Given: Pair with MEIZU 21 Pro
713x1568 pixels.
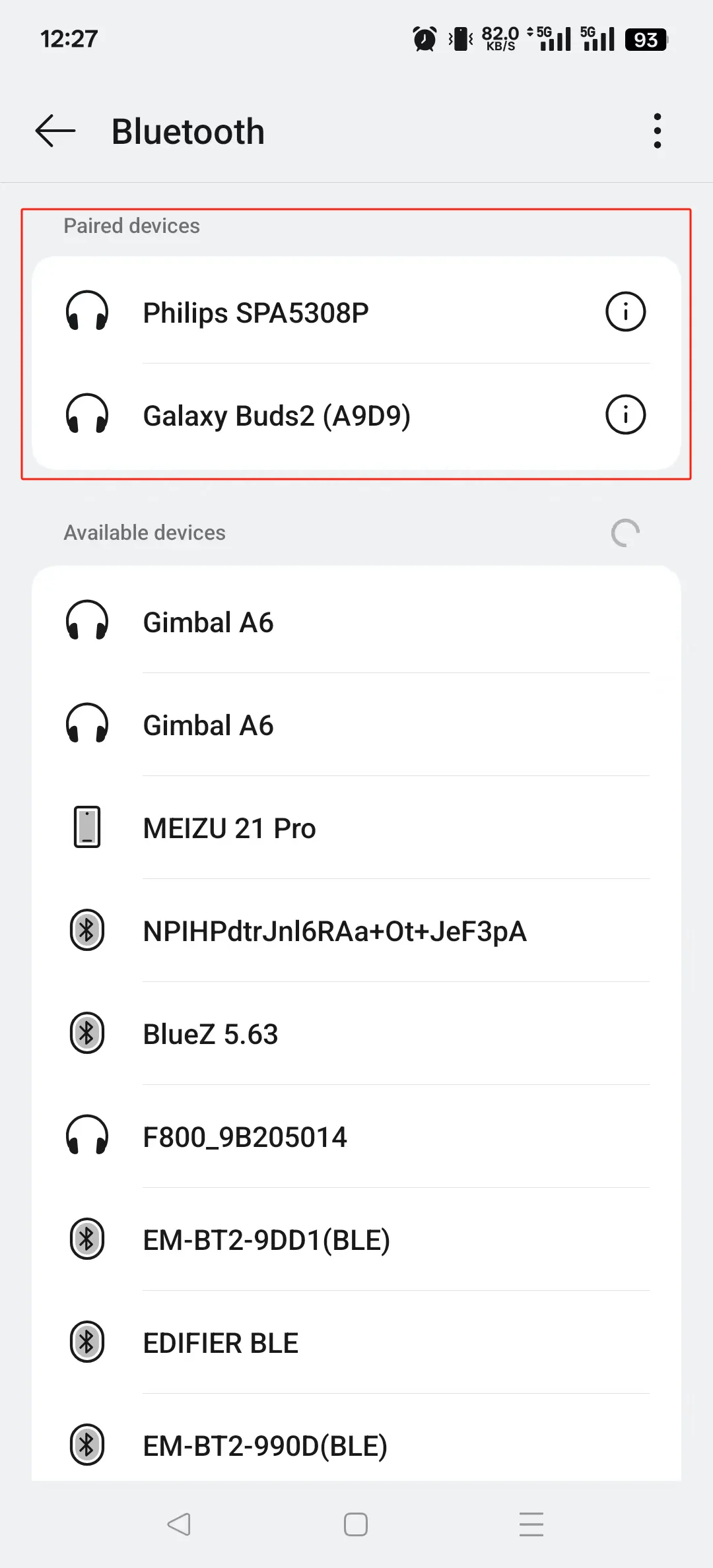Looking at the screenshot, I should click(x=356, y=828).
